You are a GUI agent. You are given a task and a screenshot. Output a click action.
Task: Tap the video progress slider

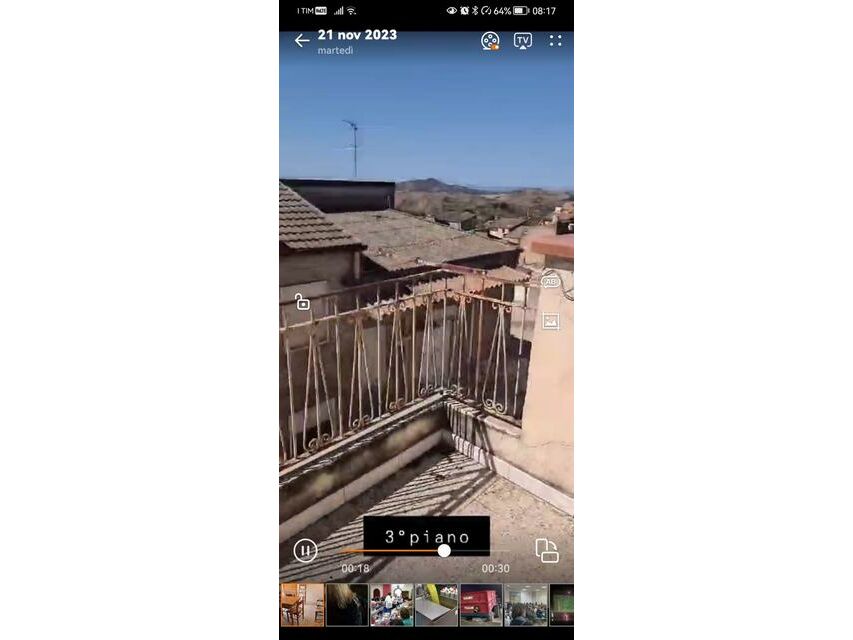point(444,550)
